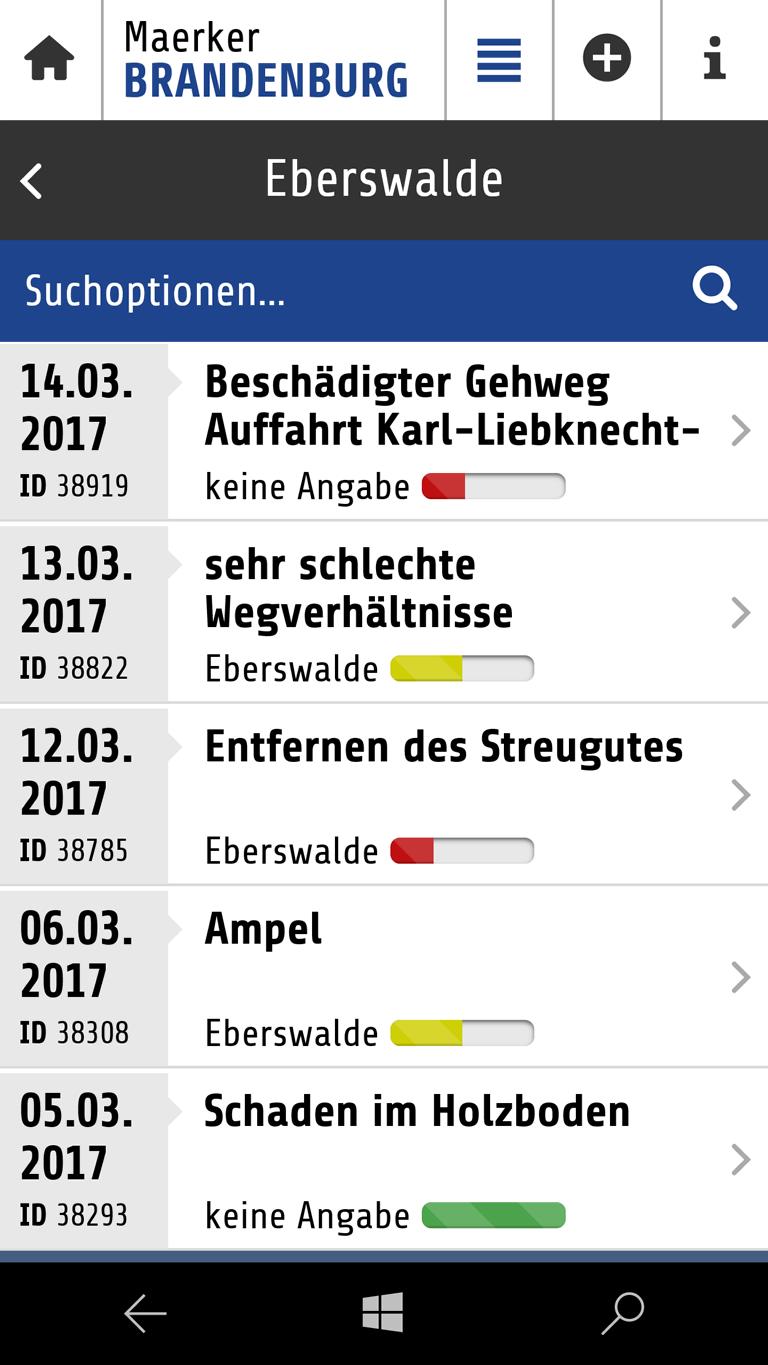
Task: Tap the system back arrow
Action: 145,1313
